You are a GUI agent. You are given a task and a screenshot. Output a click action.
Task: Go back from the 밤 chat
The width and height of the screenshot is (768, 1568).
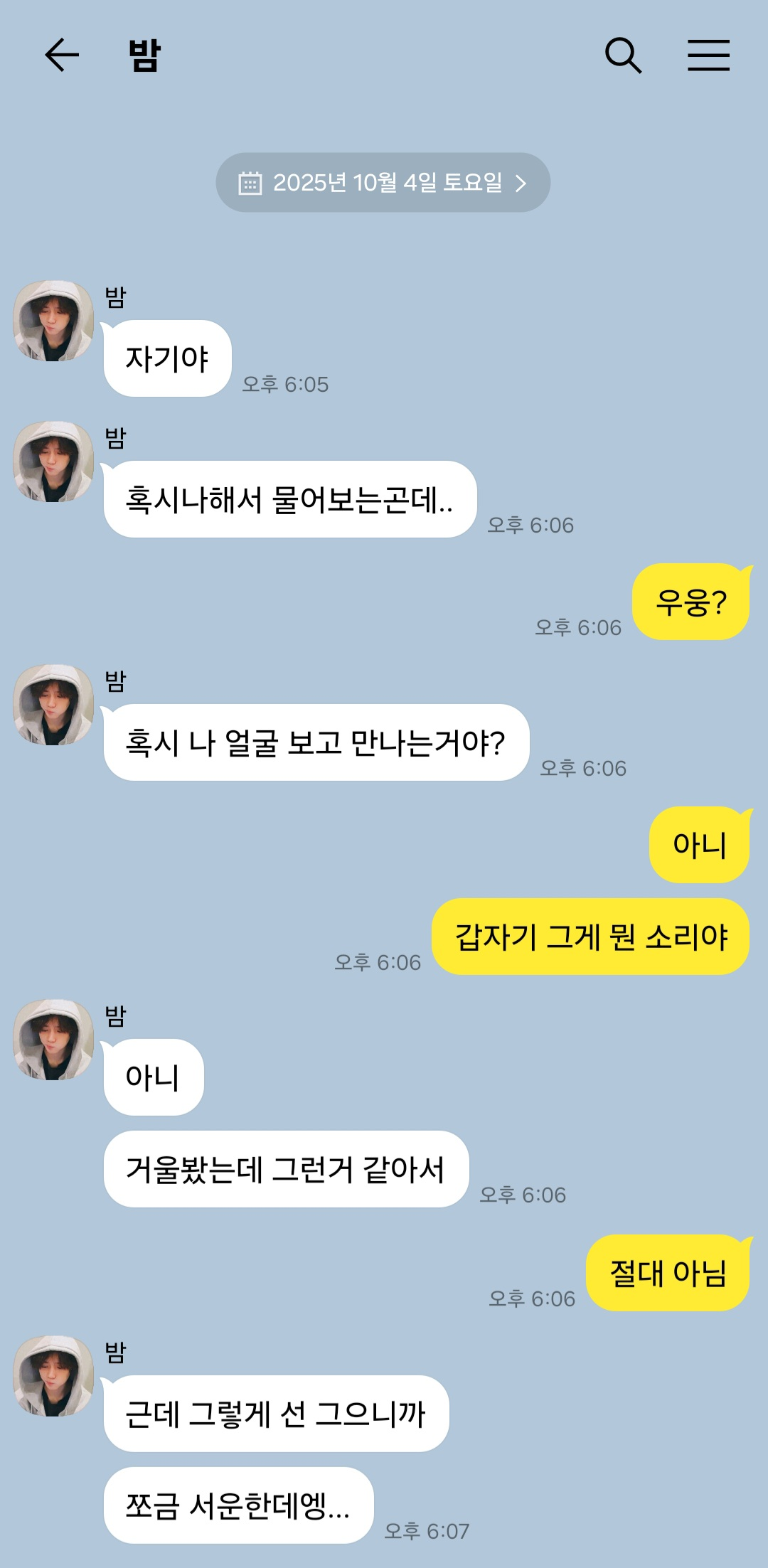pos(62,55)
